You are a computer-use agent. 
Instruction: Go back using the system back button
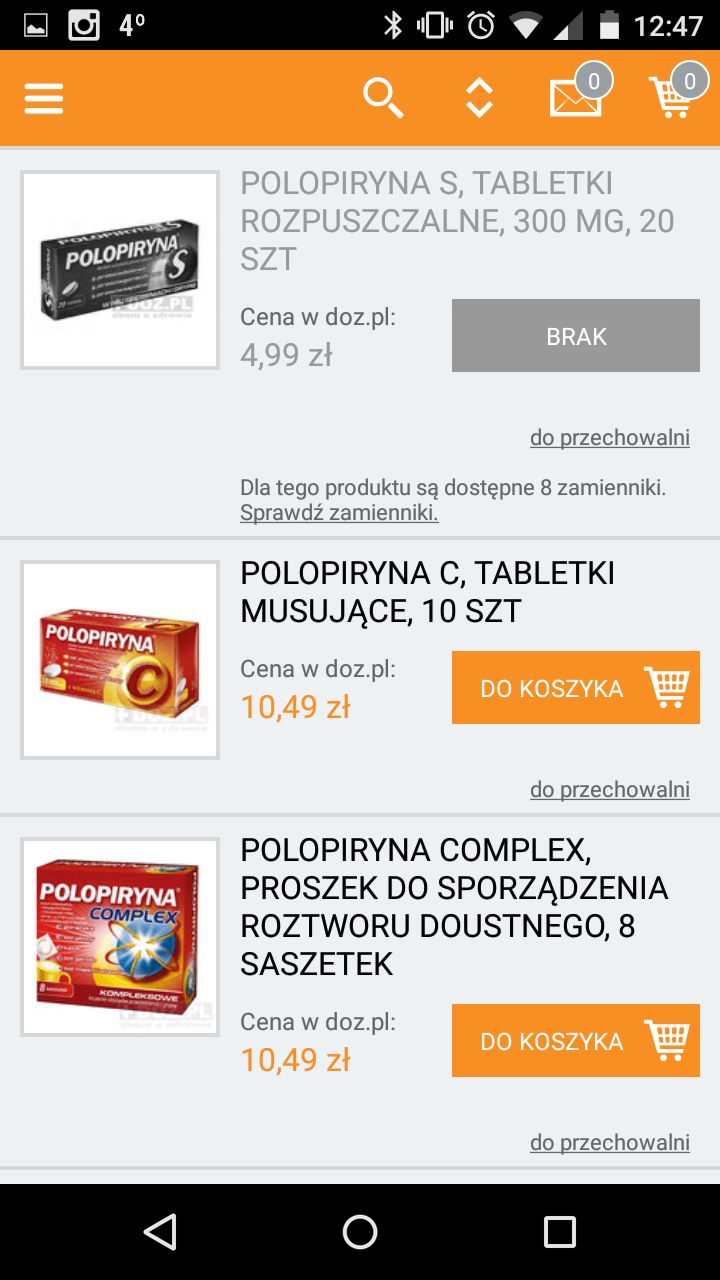point(160,1232)
